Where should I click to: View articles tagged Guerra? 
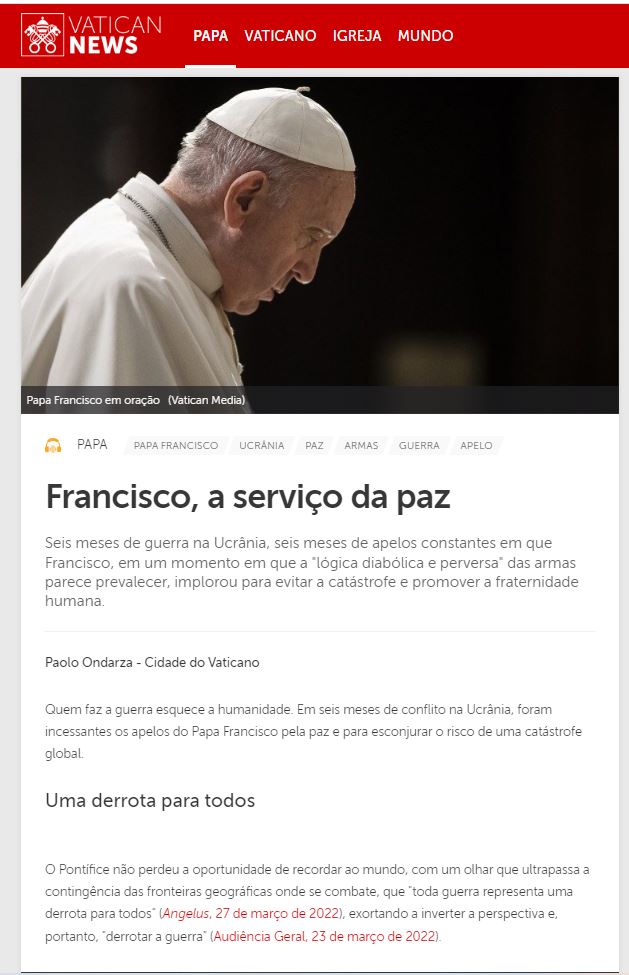(x=419, y=446)
